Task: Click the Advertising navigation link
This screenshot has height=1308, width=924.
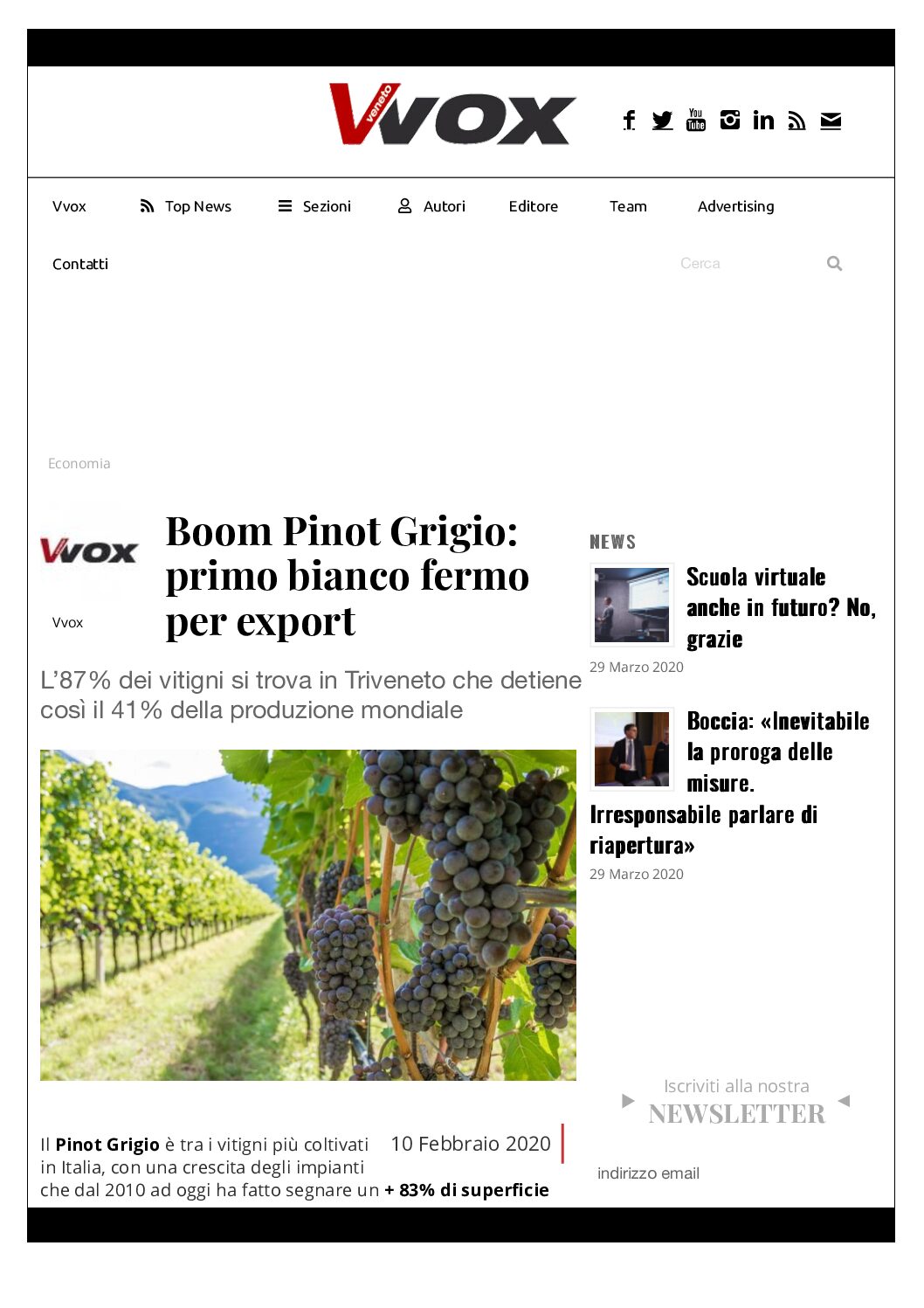Action: 736,206
